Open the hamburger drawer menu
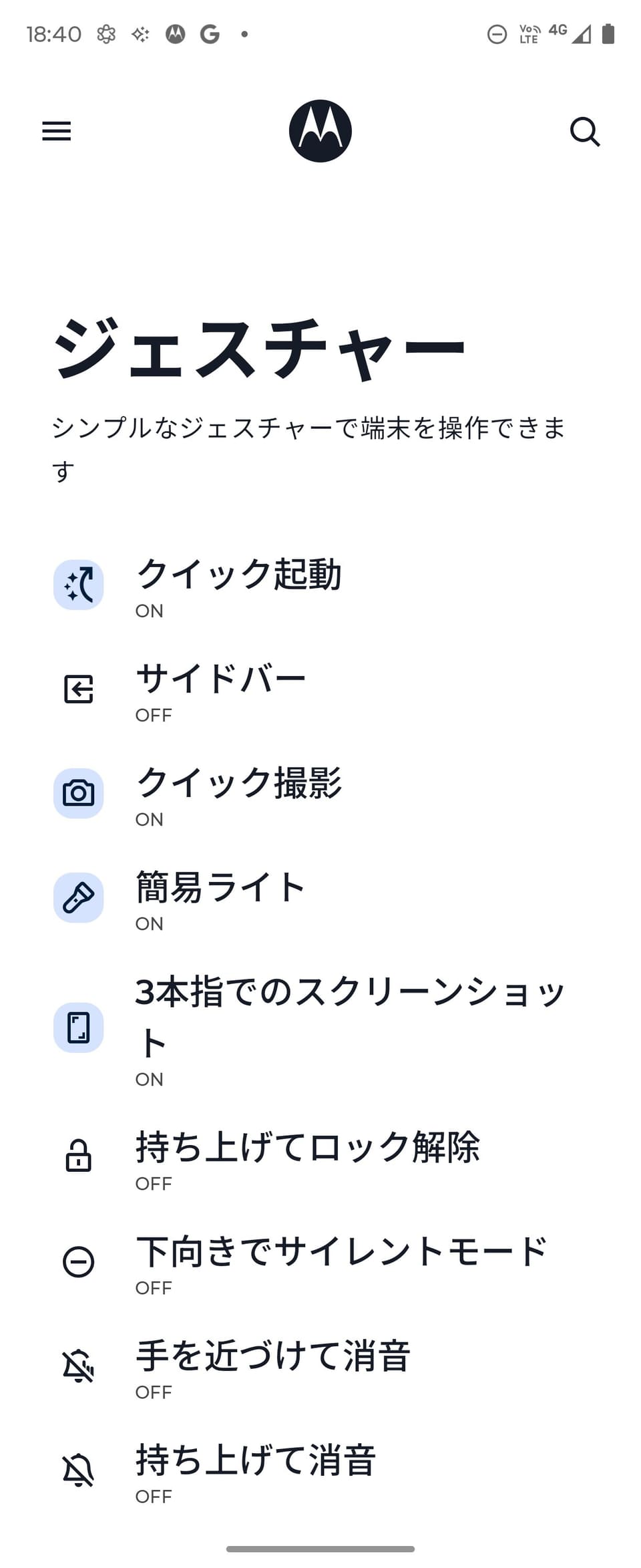The height and width of the screenshot is (1568, 641). (x=57, y=131)
